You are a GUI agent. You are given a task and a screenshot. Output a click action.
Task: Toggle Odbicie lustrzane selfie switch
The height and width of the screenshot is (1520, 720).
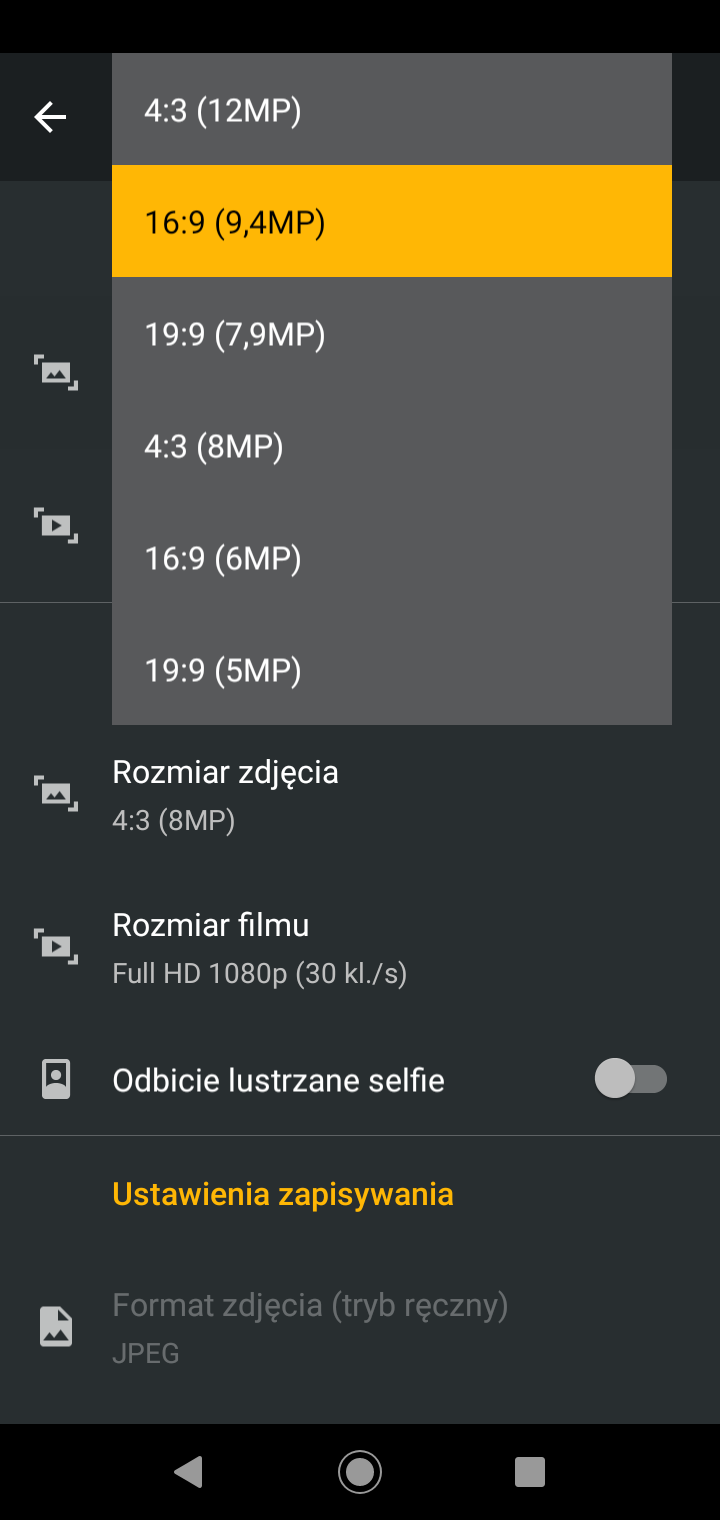[x=631, y=1079]
